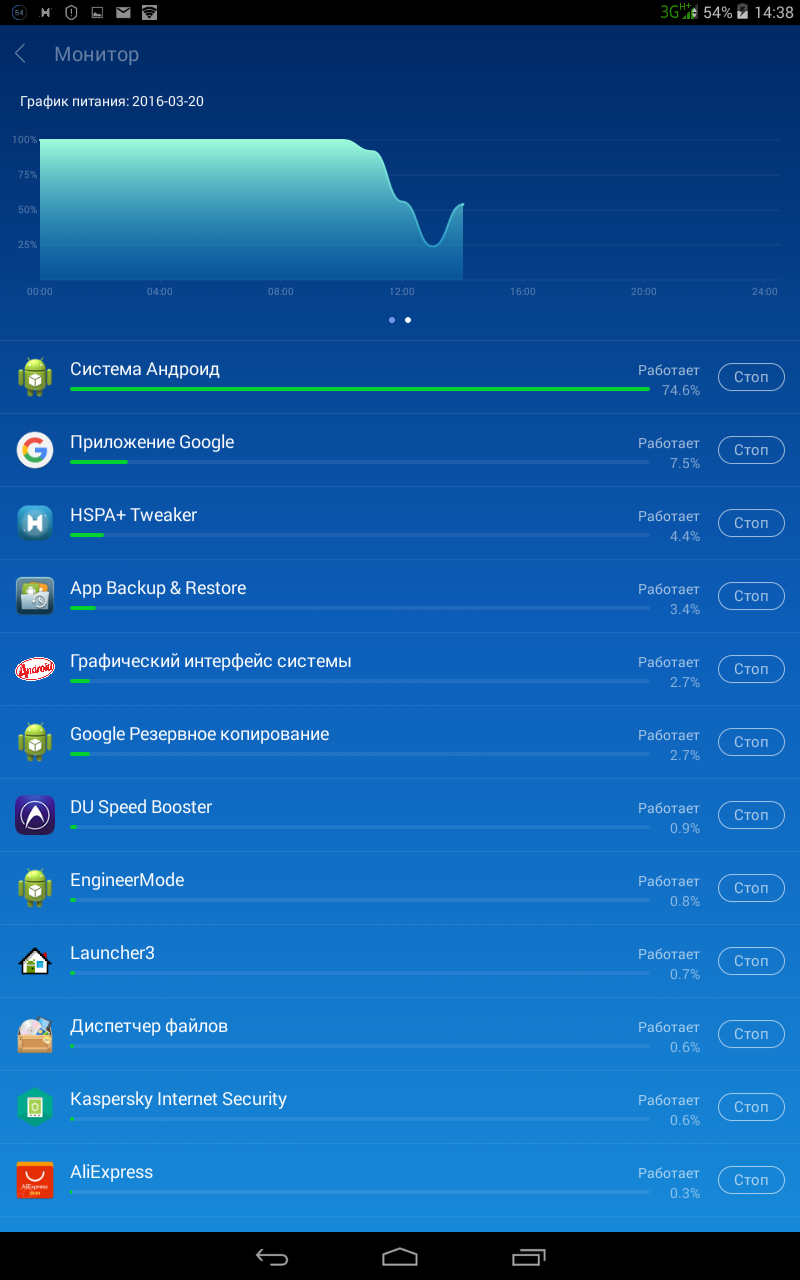Go back from Монитор screen

point(21,54)
